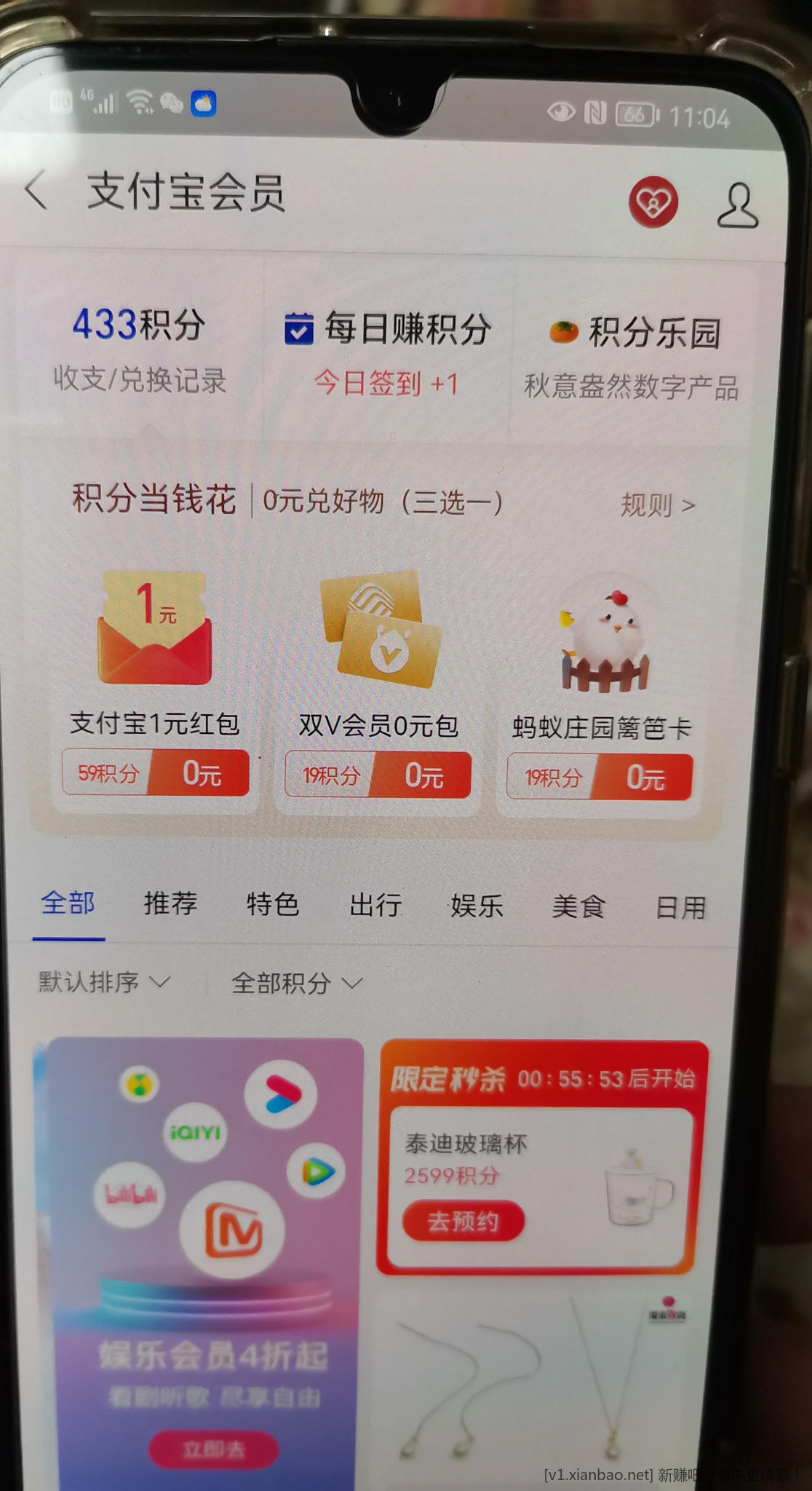
Task: Open the profile icon in header
Action: click(737, 206)
